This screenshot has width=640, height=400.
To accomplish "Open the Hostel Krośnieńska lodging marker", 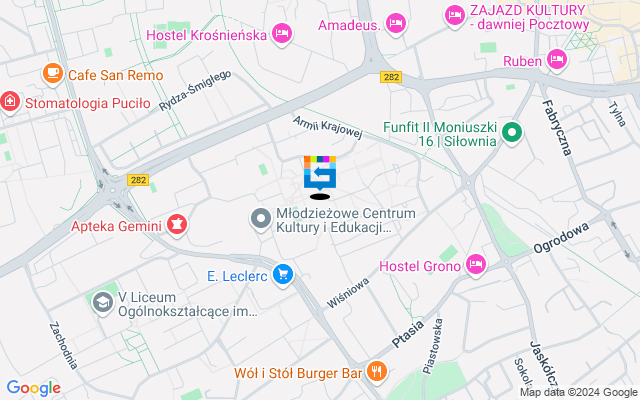I will click(x=282, y=35).
